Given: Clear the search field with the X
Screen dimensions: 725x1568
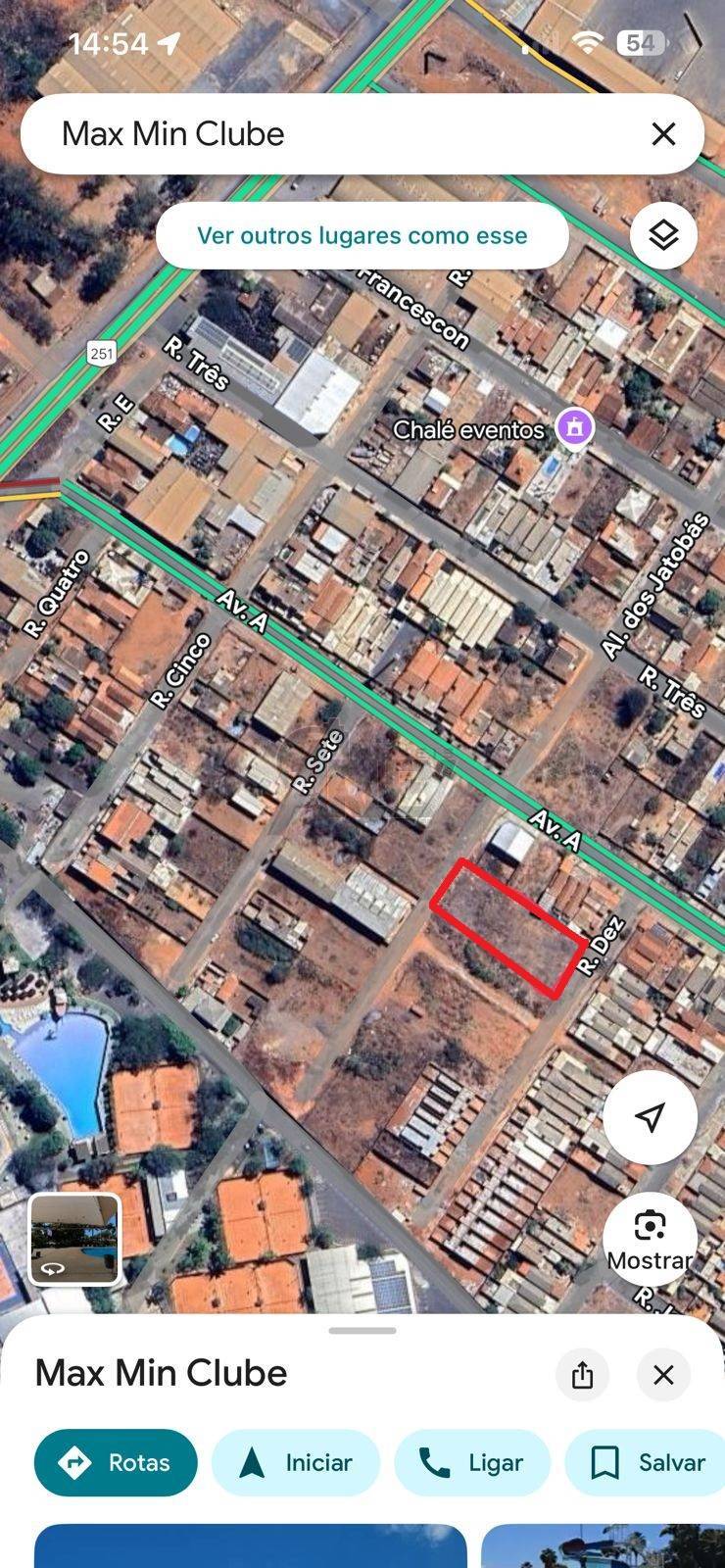Looking at the screenshot, I should (x=664, y=133).
